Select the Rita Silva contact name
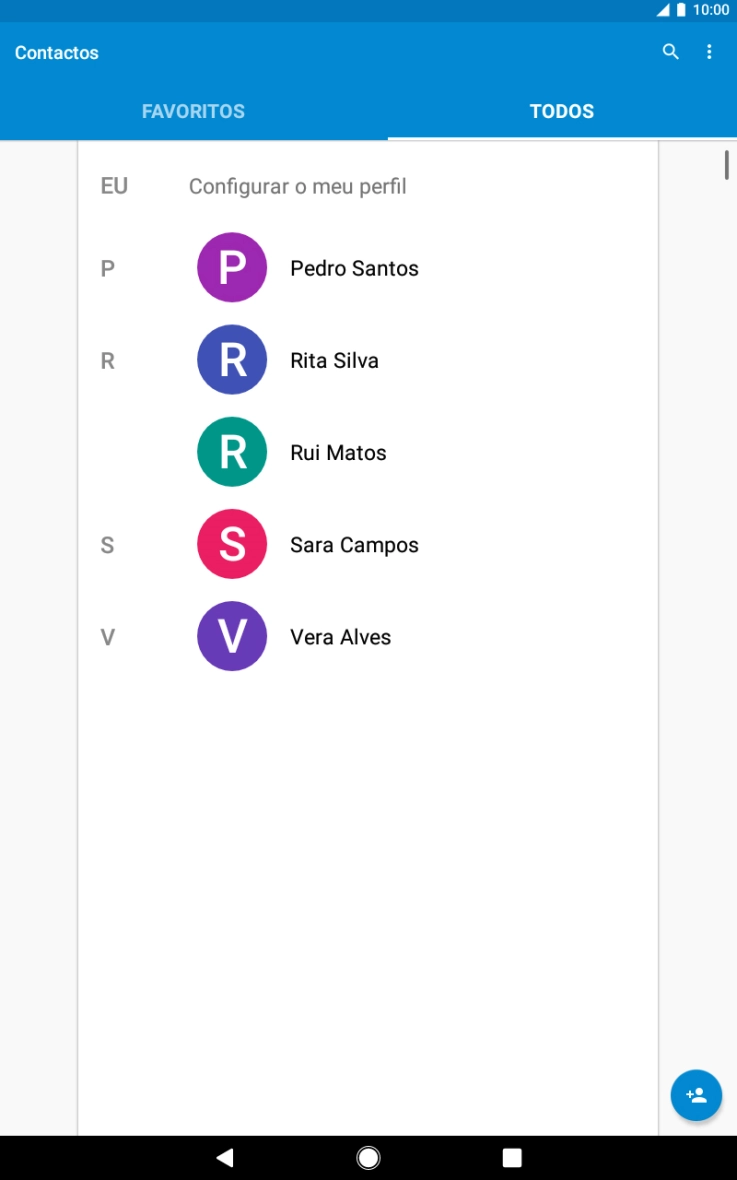The width and height of the screenshot is (737, 1180). 334,359
